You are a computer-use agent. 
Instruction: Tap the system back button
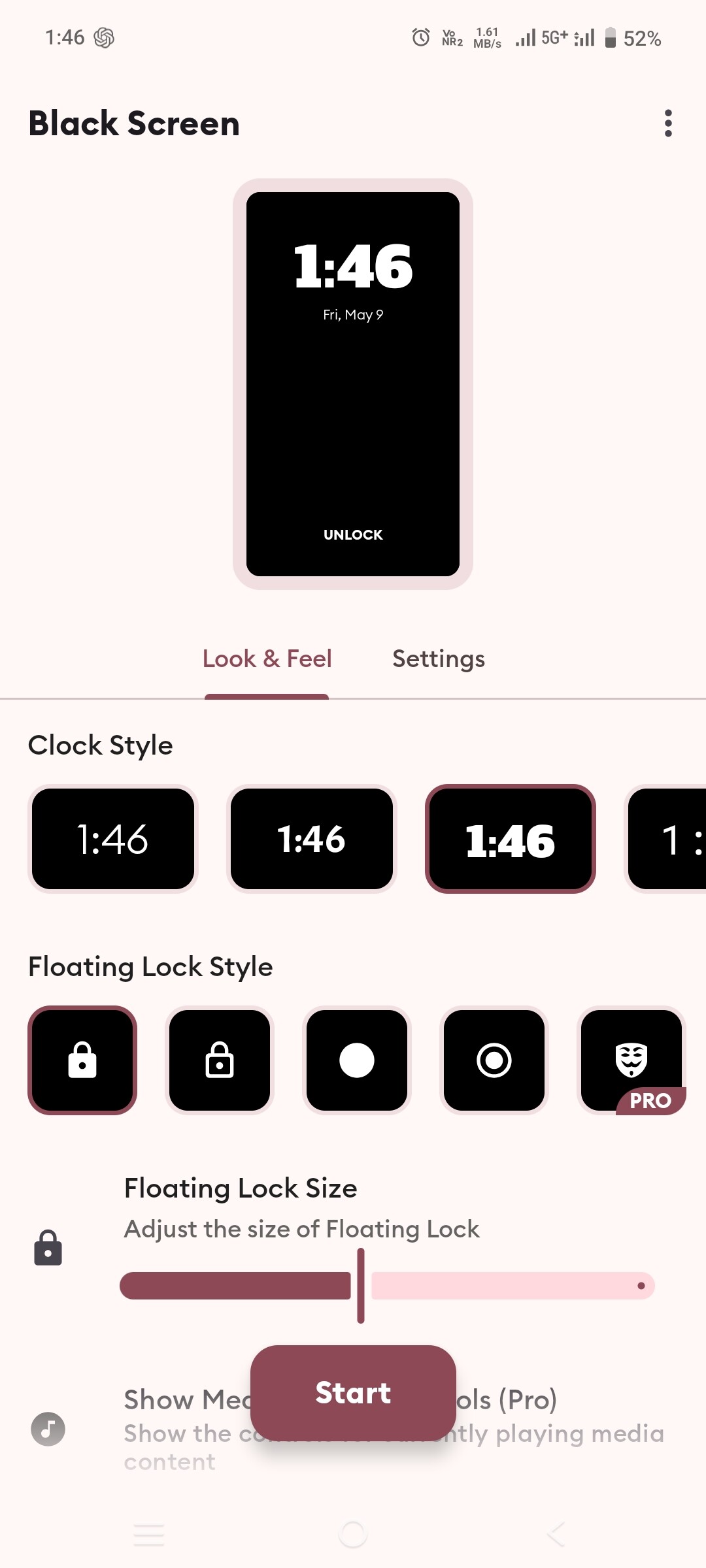556,1533
